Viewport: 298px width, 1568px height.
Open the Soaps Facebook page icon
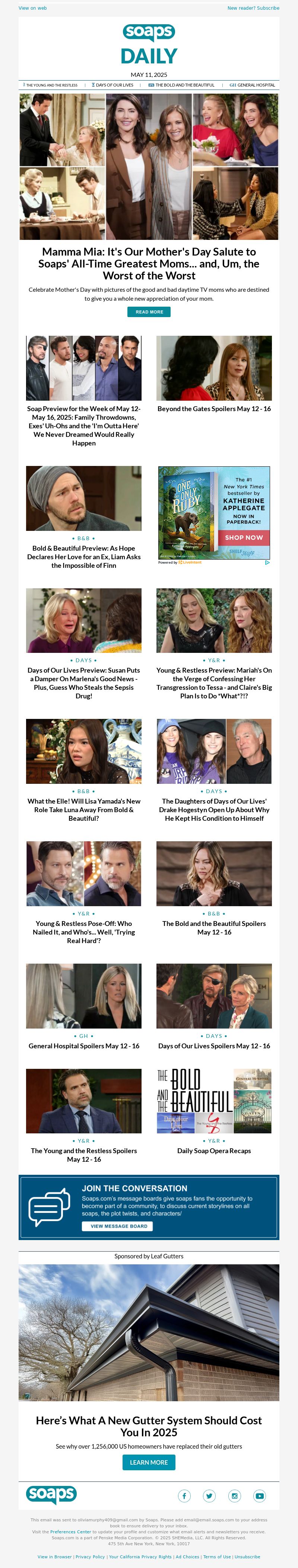[184, 1496]
